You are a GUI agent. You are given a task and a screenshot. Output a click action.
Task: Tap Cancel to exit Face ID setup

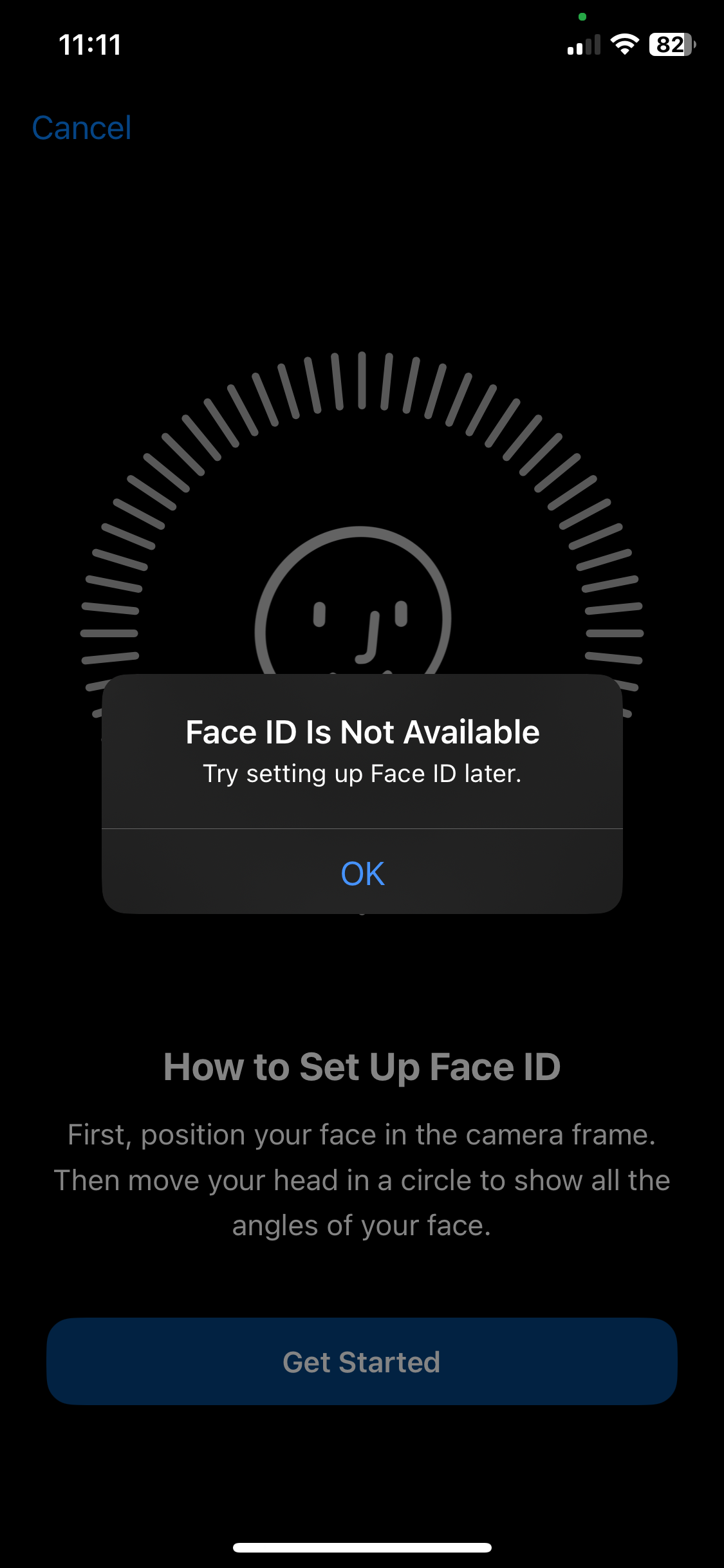(82, 127)
